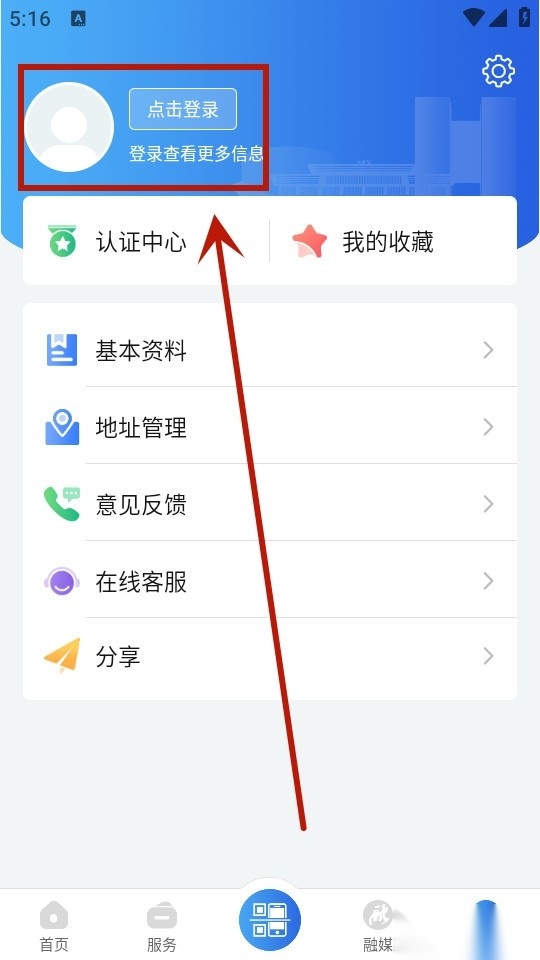Screen dimensions: 540x960
Task: Open settings via the gear icon
Action: click(498, 72)
